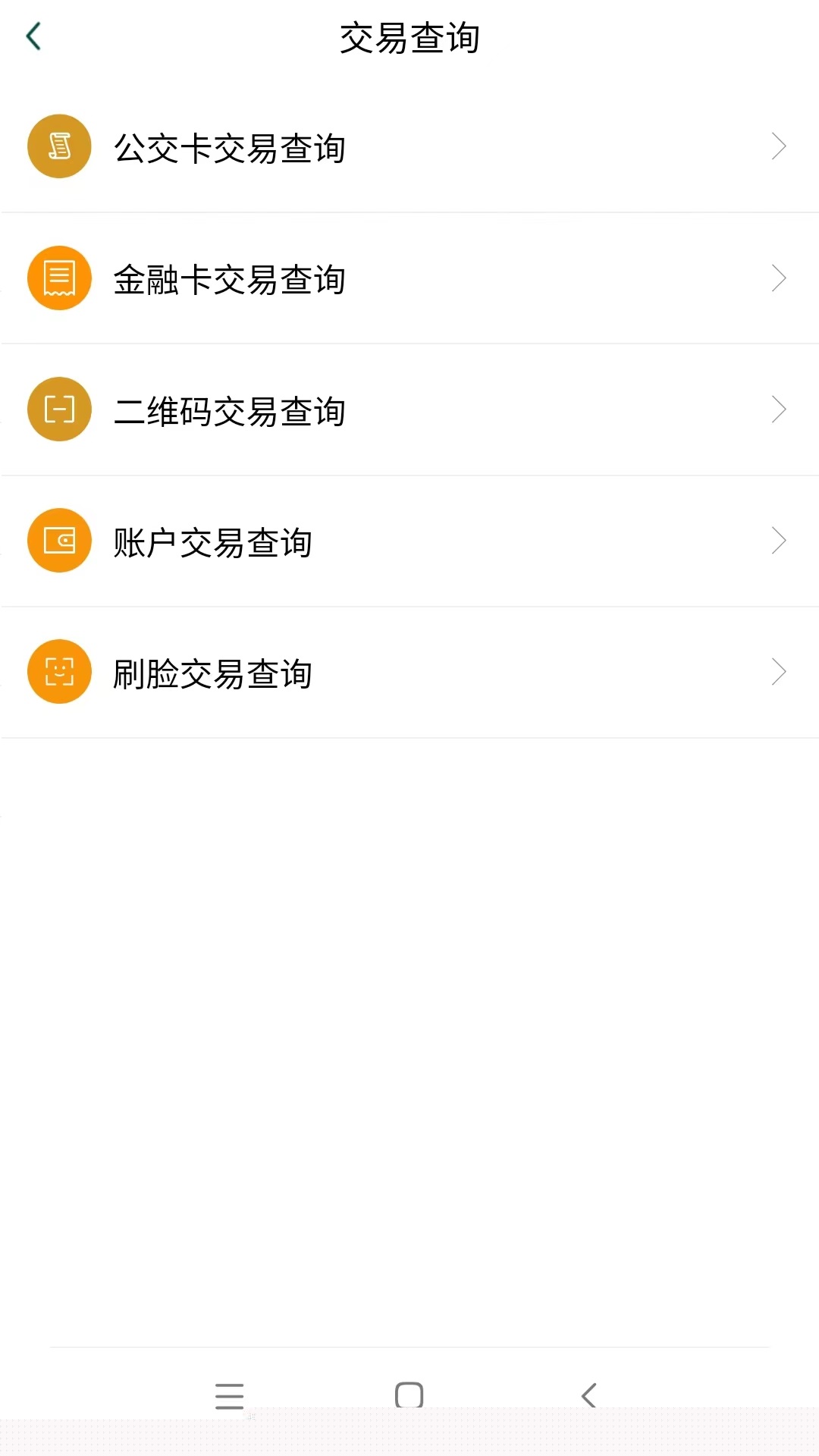Open the system recent apps menu

tap(229, 1395)
